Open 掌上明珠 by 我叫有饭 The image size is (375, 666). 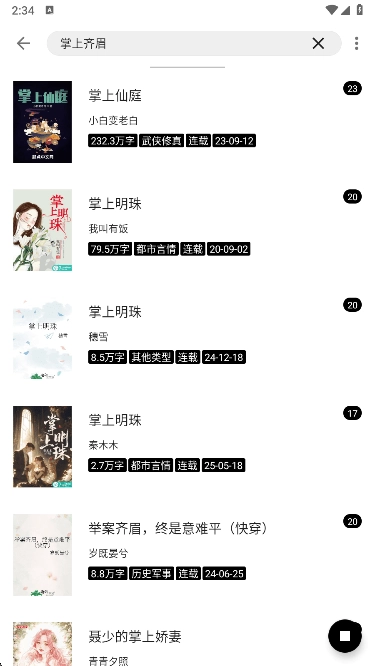(187, 230)
